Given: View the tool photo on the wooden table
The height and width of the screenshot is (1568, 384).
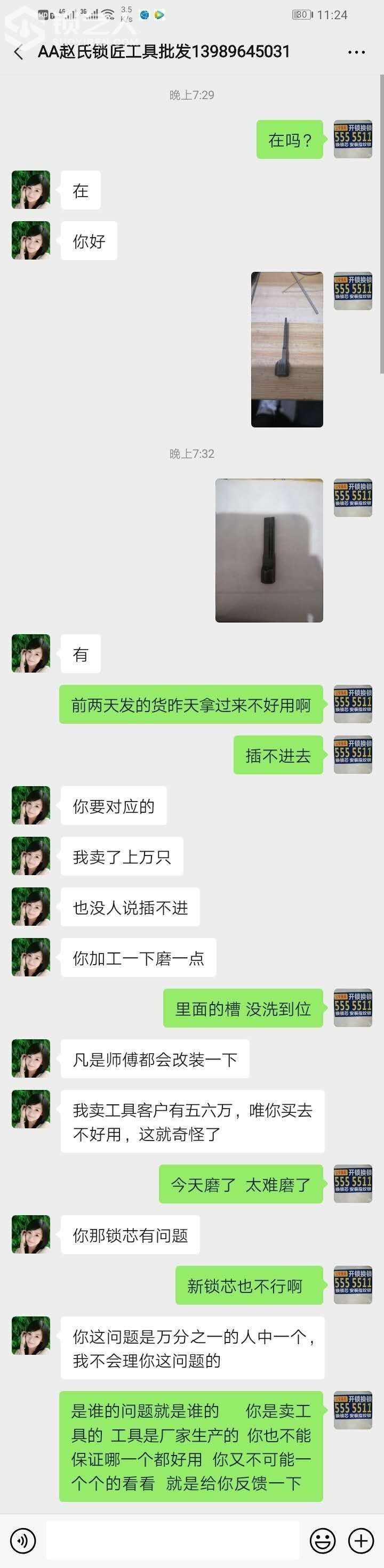Looking at the screenshot, I should click(x=286, y=349).
